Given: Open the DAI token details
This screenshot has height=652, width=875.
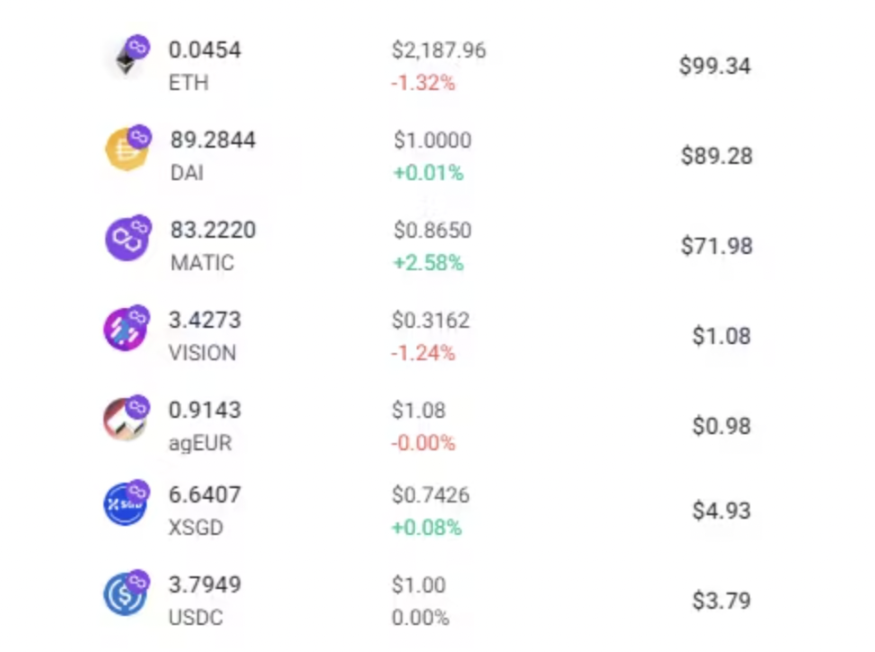Looking at the screenshot, I should tap(428, 156).
